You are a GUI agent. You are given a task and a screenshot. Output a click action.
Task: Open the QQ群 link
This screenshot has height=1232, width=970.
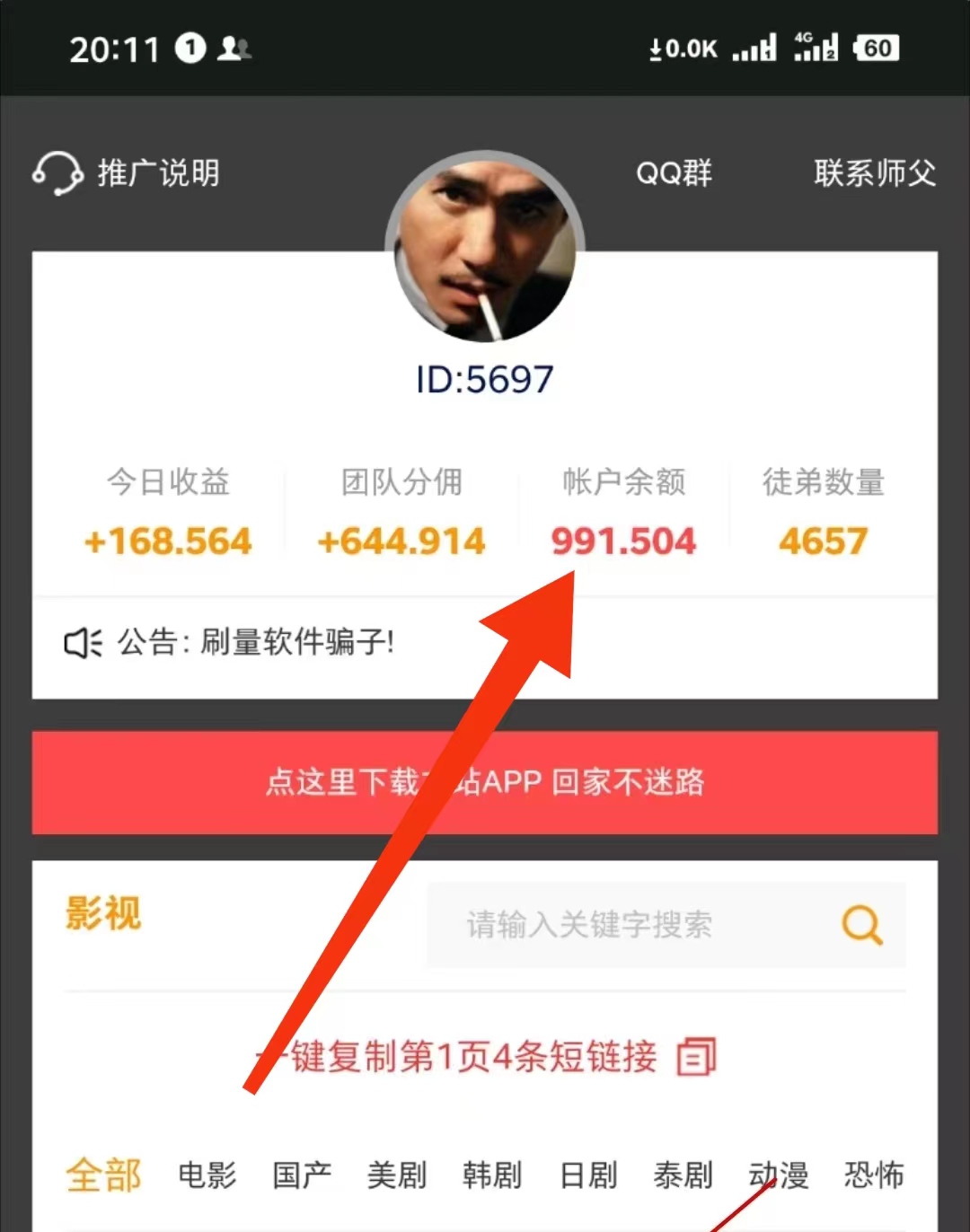click(674, 172)
